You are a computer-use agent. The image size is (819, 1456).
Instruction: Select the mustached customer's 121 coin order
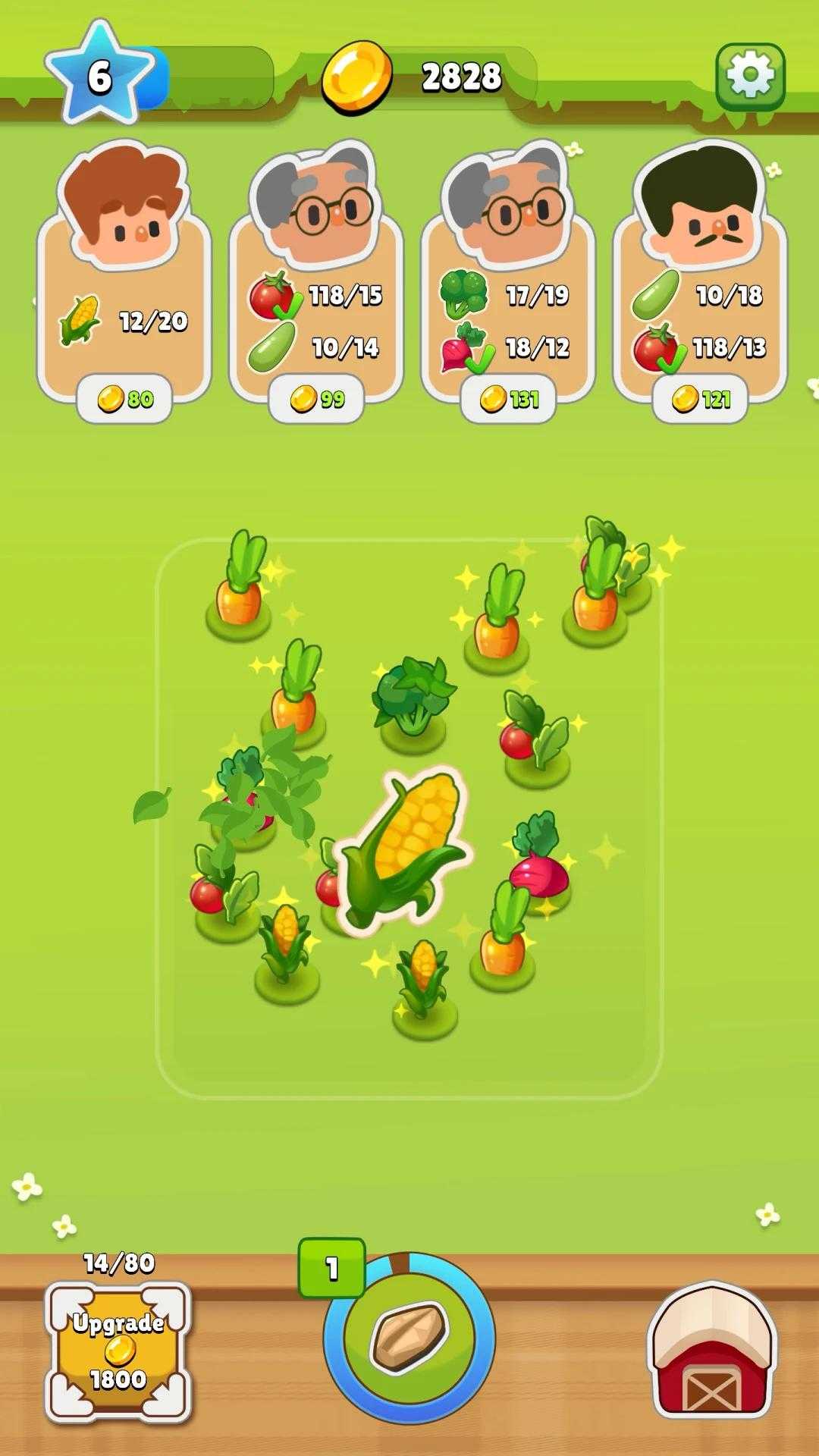pos(700,303)
